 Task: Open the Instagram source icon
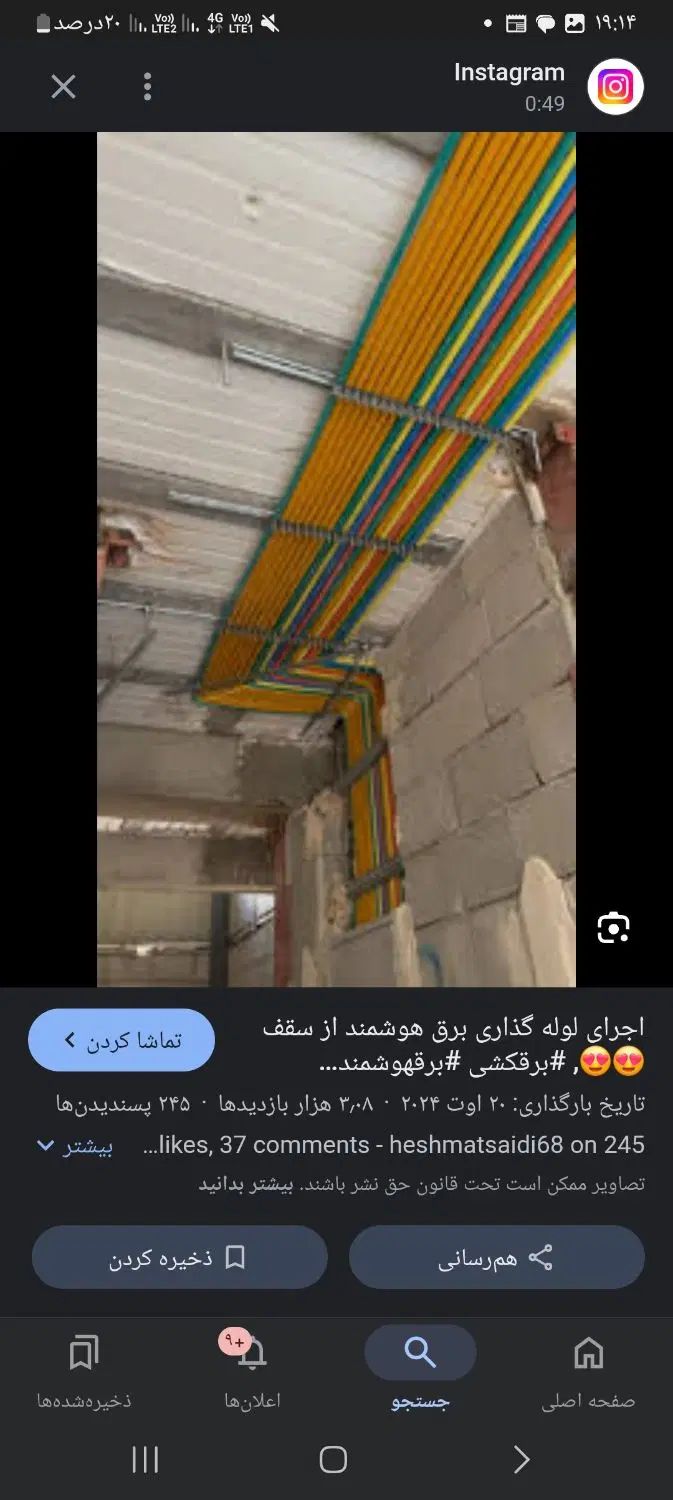click(x=614, y=87)
